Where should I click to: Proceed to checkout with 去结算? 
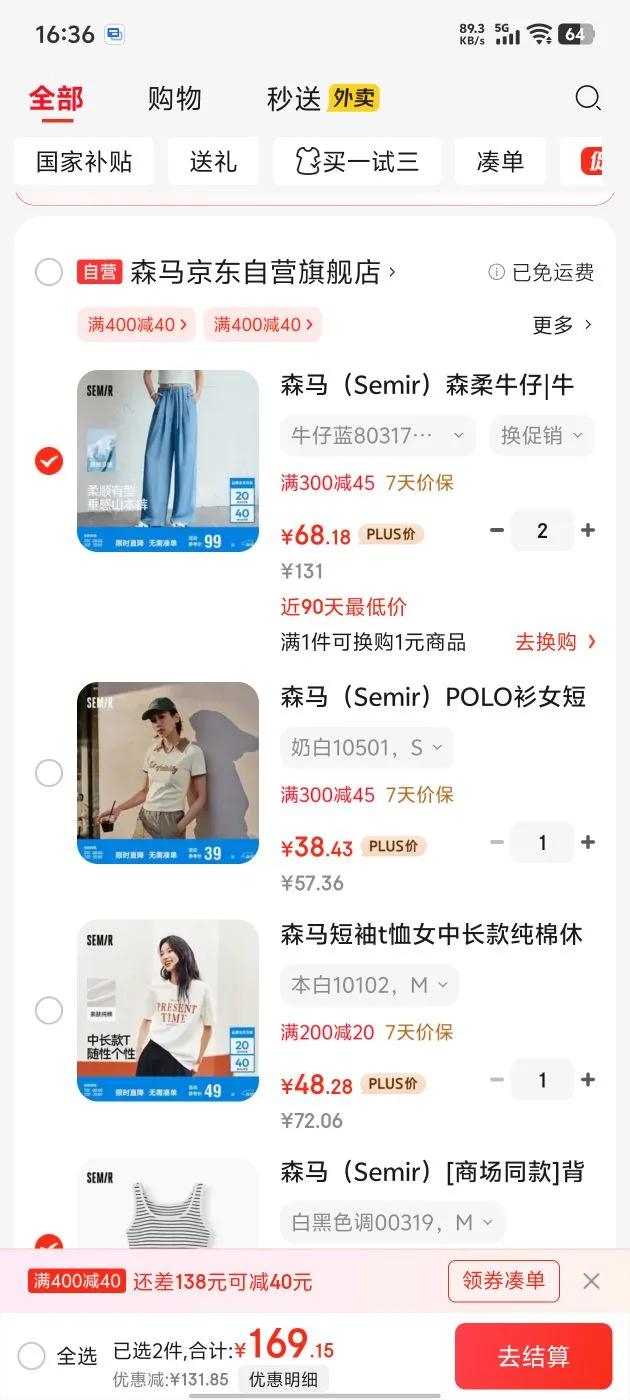click(533, 1356)
